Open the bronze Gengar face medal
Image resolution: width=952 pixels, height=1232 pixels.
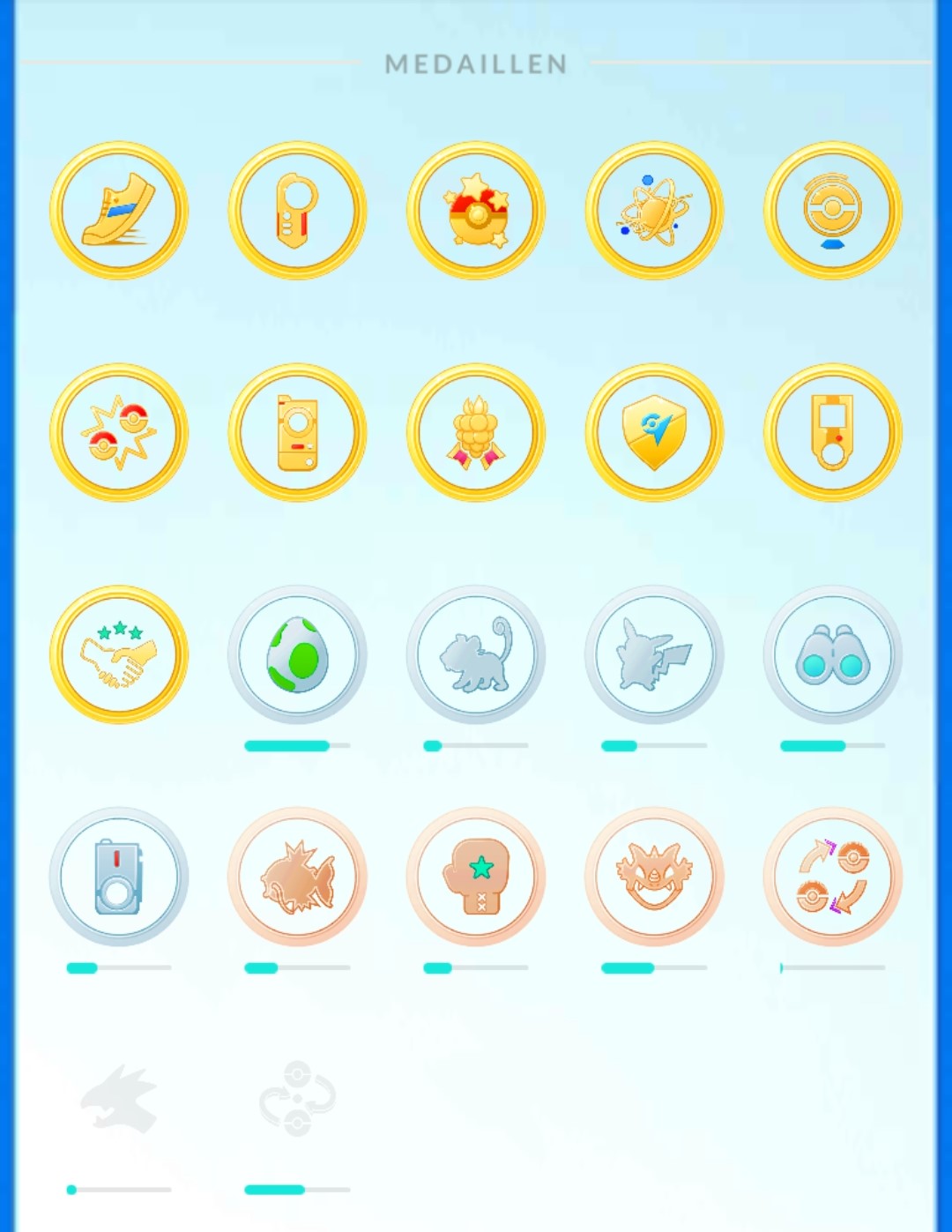pos(654,877)
